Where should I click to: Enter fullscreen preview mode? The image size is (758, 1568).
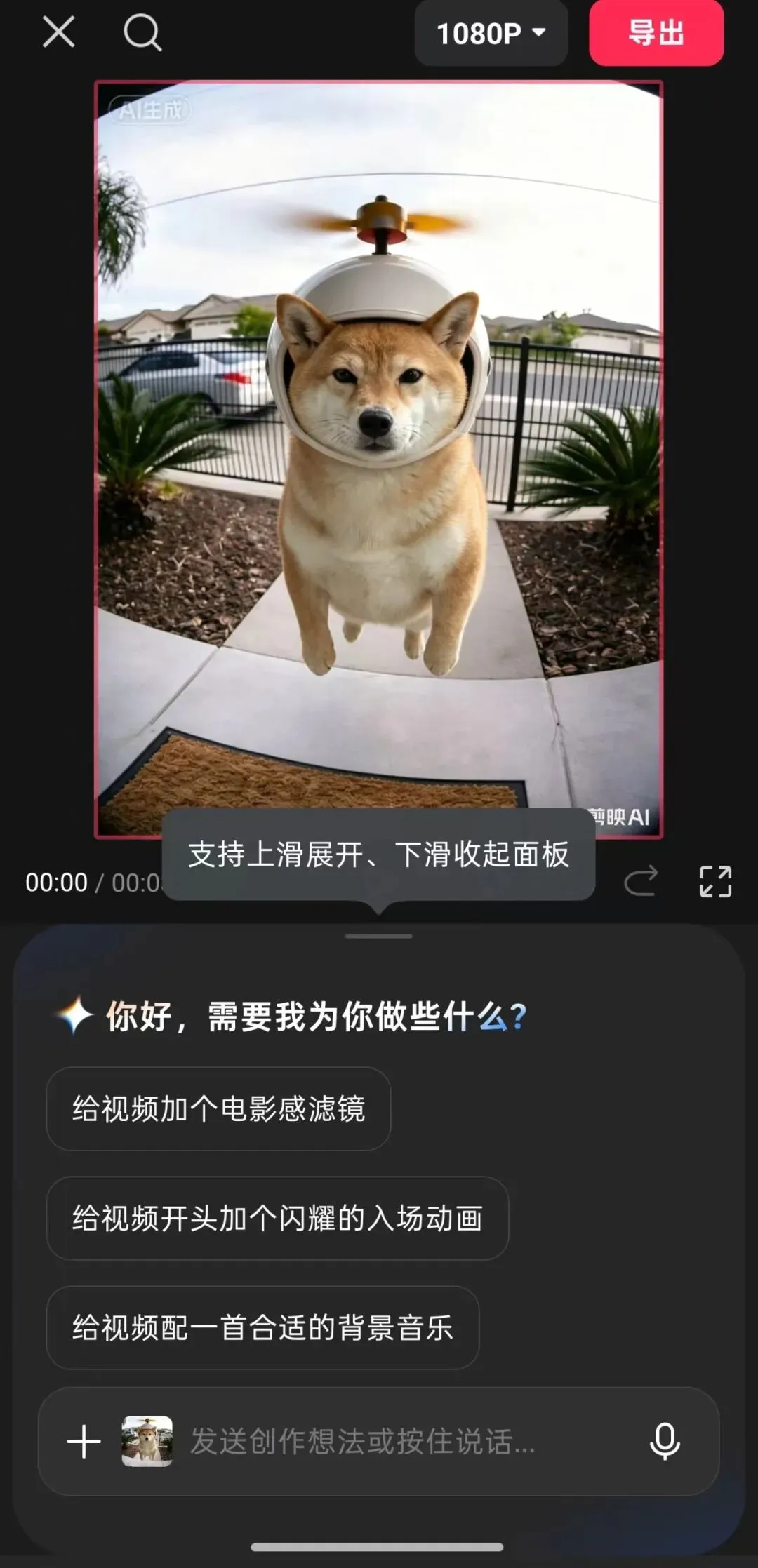[715, 881]
